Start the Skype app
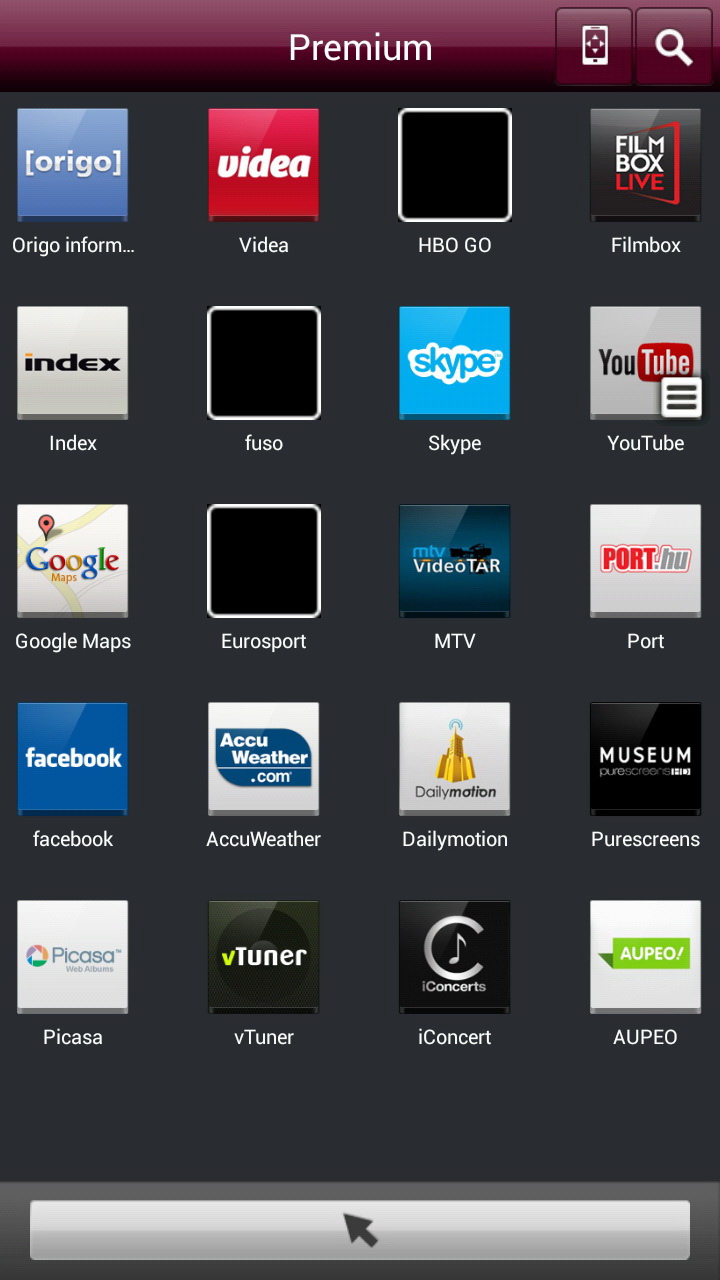 click(x=455, y=363)
